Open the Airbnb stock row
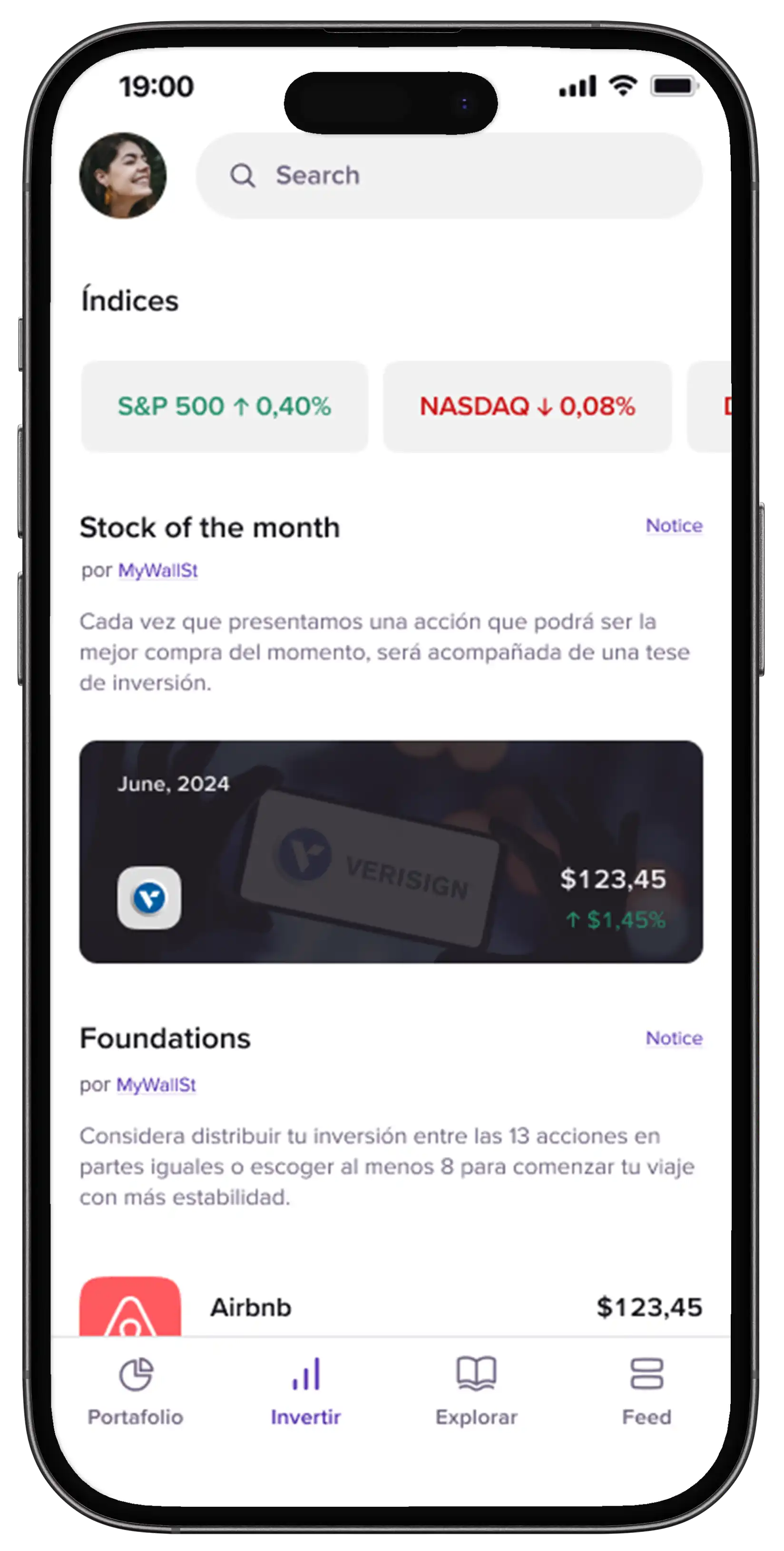784x1551 pixels. pyautogui.click(x=392, y=1306)
